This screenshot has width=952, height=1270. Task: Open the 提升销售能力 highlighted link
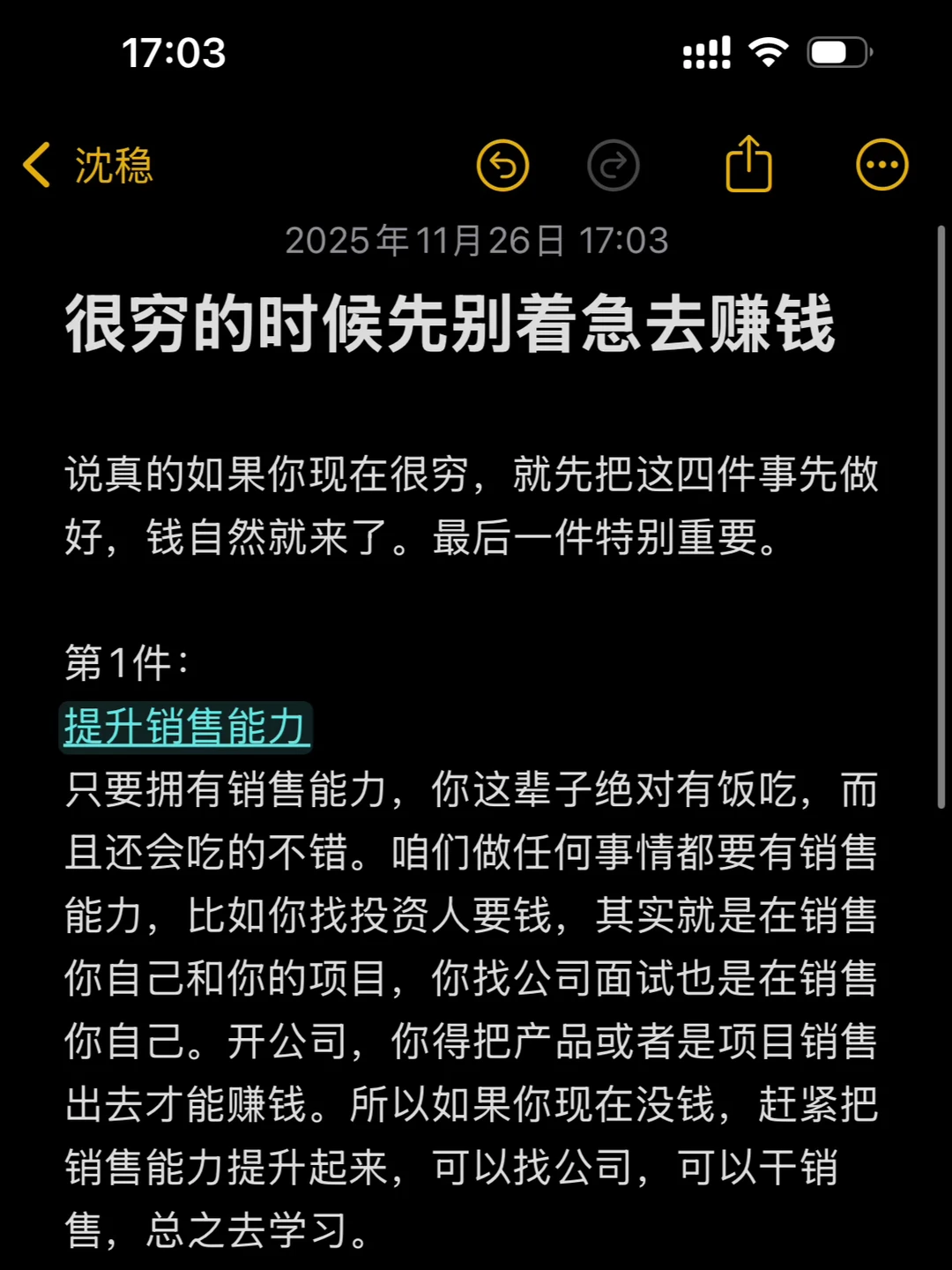186,728
